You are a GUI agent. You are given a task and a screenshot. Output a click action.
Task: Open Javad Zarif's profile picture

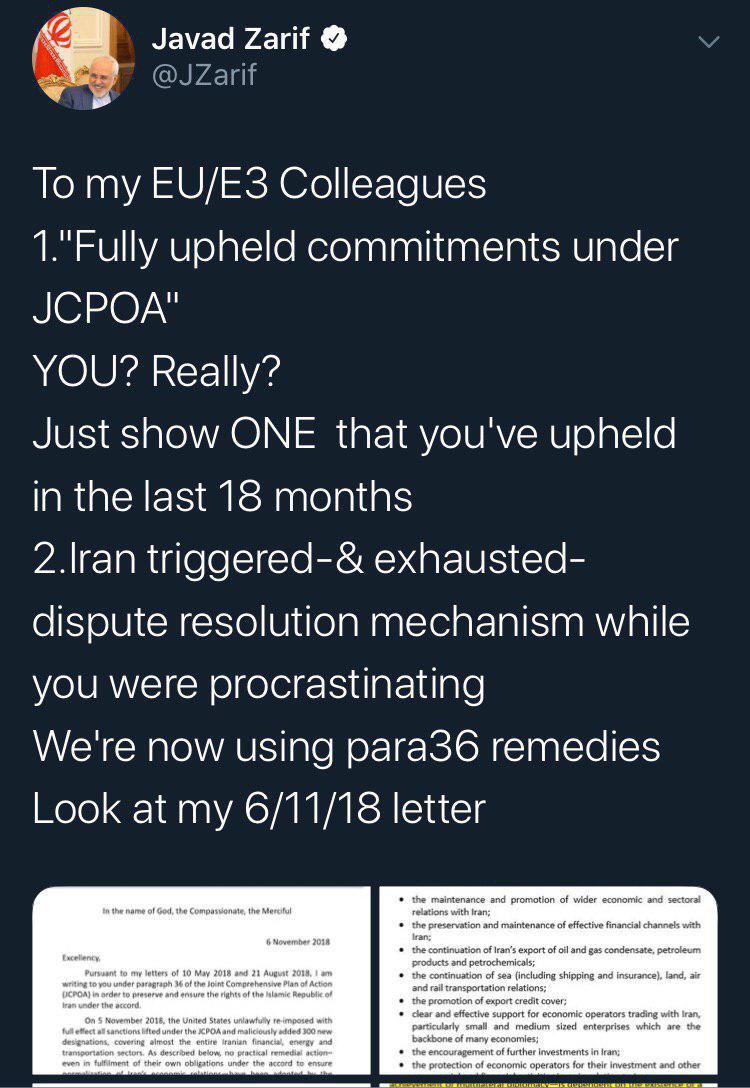[83, 59]
